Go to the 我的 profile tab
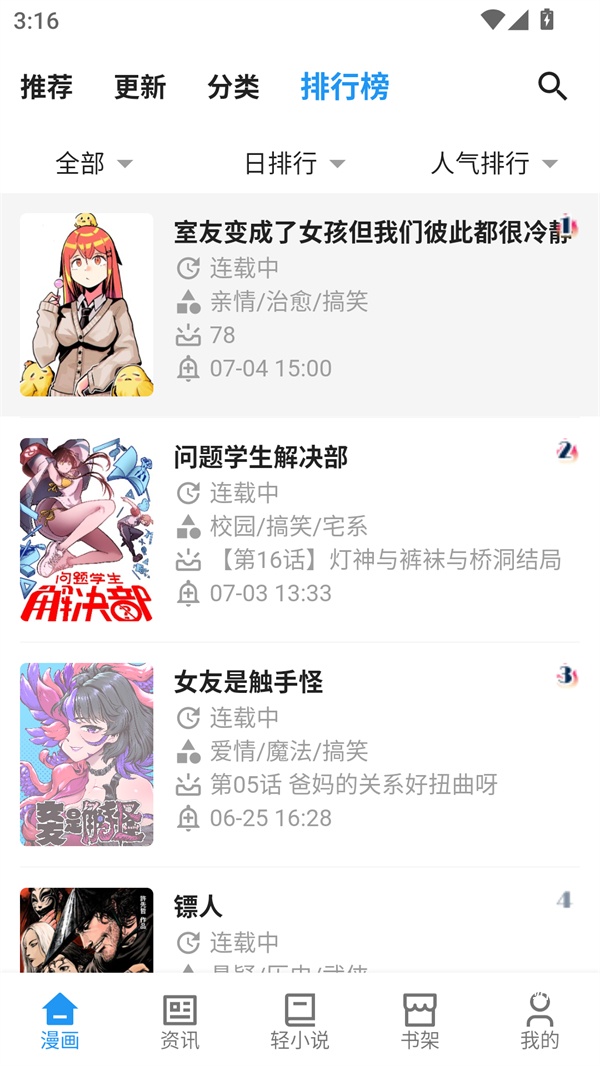The image size is (600, 1066). tap(540, 1020)
